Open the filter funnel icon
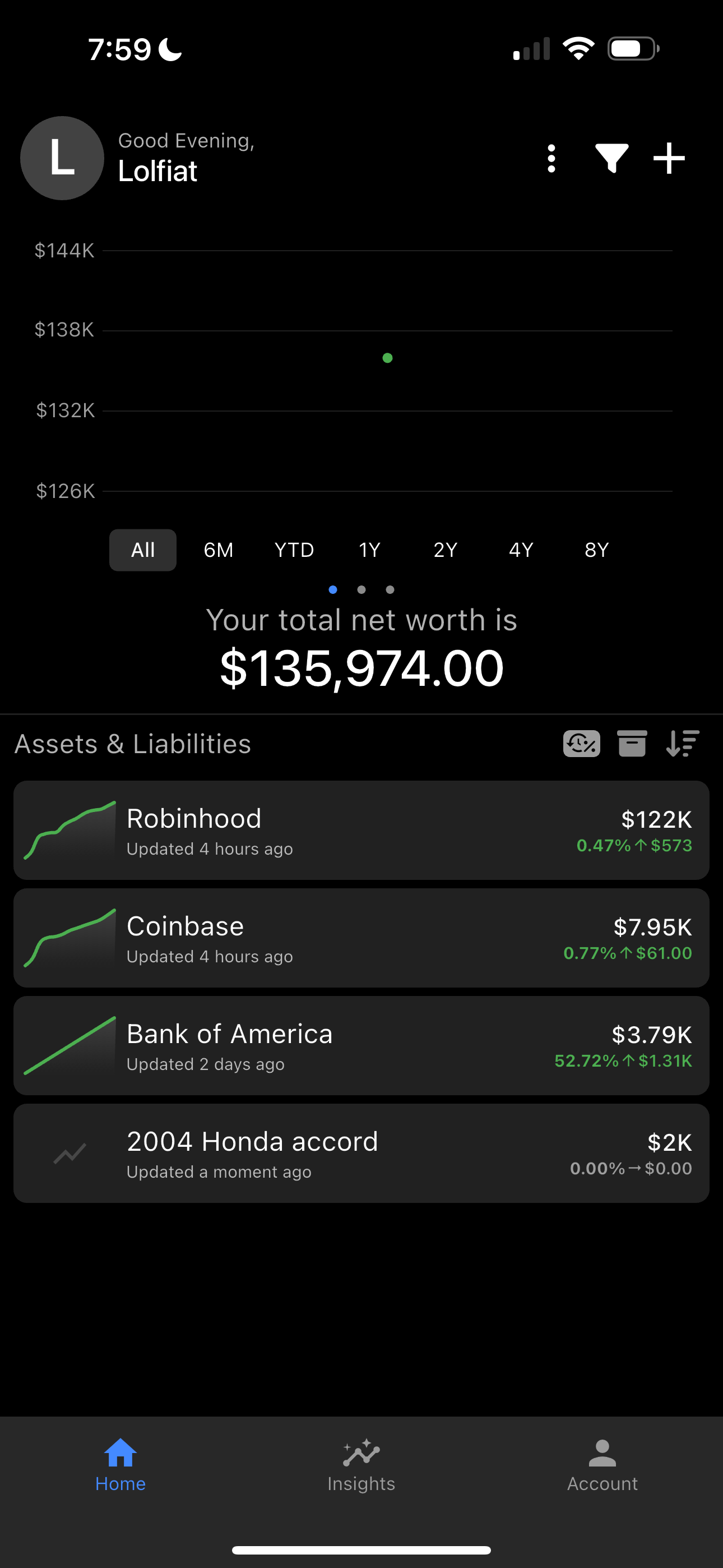This screenshot has height=1568, width=723. click(x=611, y=159)
